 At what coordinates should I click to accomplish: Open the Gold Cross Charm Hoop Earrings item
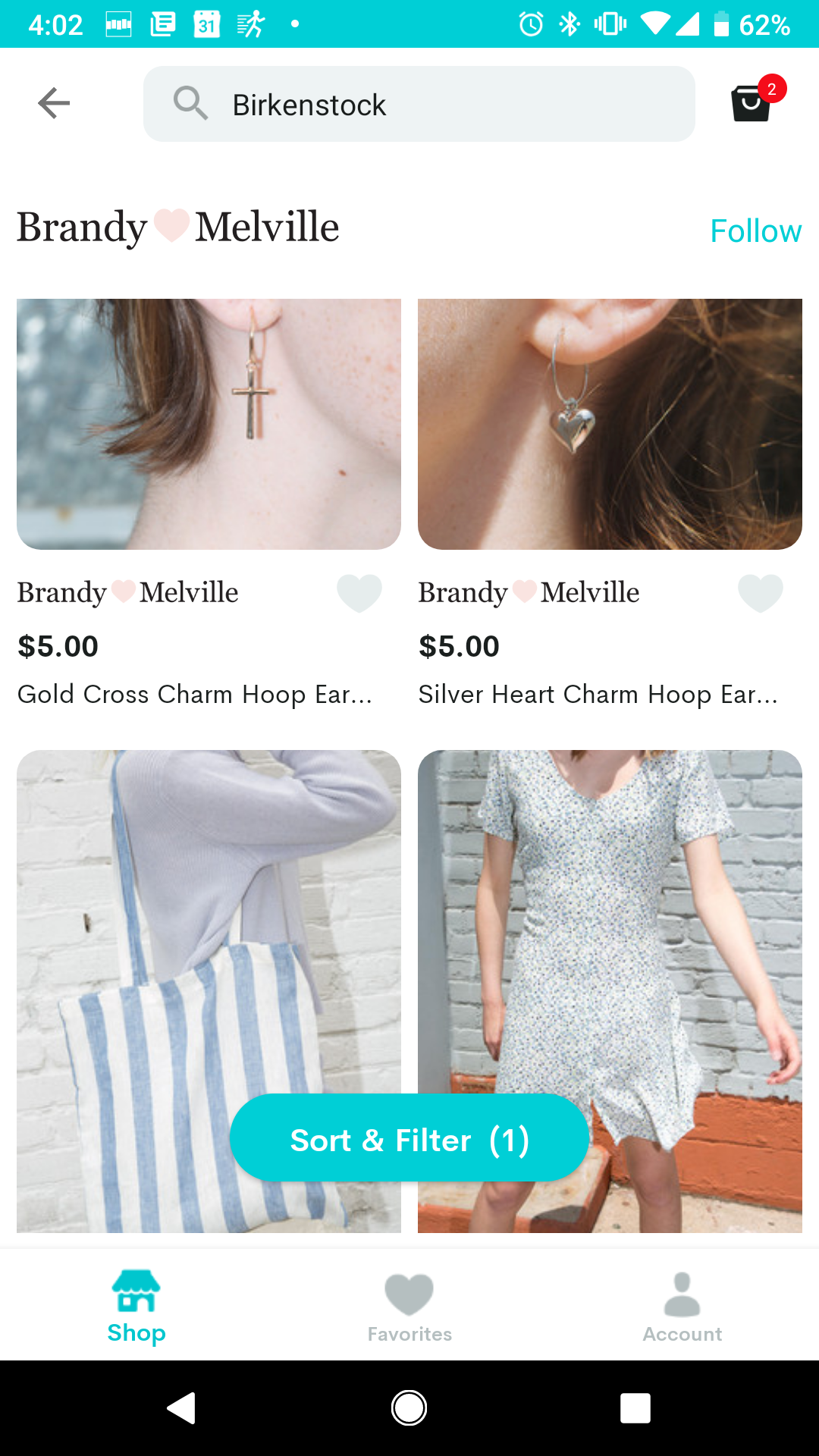(x=209, y=424)
